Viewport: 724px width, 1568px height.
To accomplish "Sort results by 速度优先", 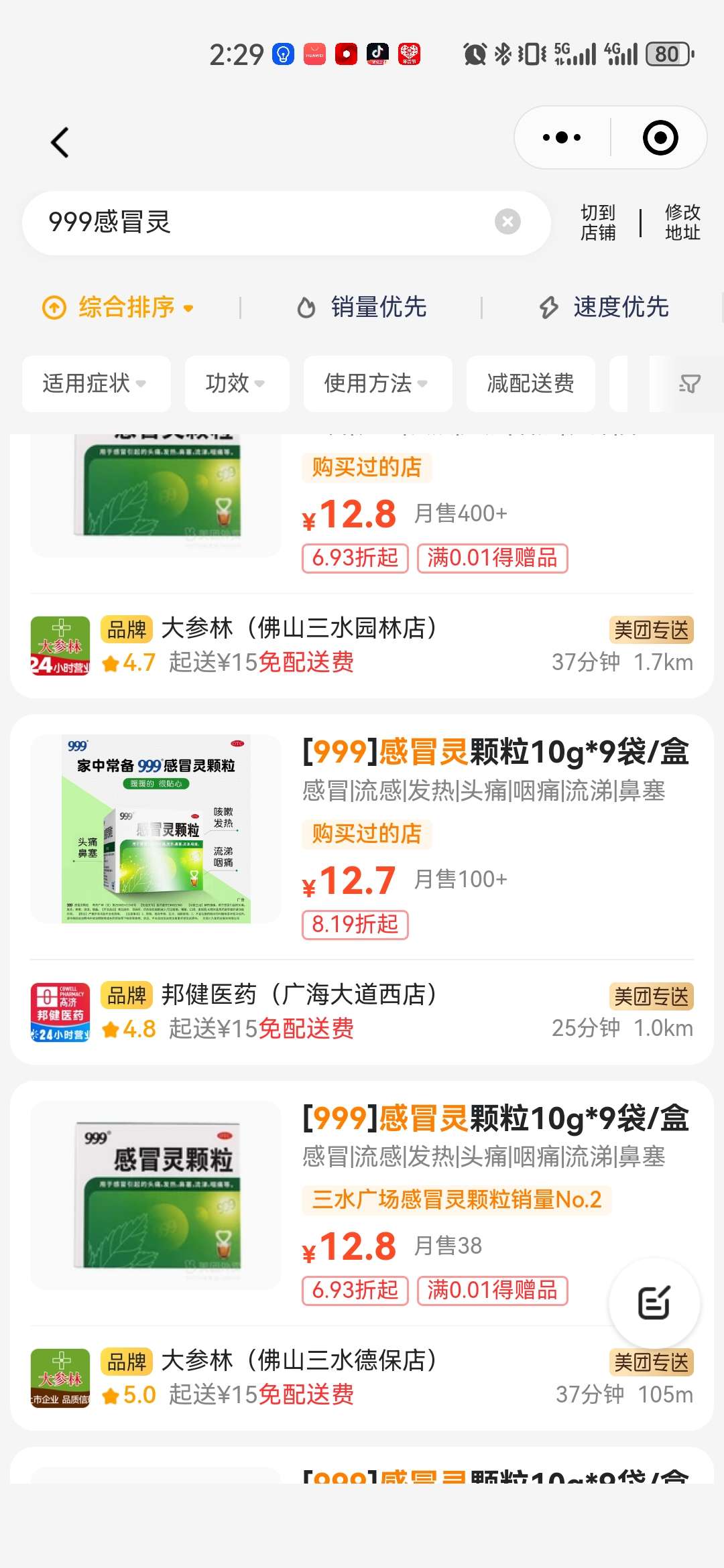I will tap(603, 308).
